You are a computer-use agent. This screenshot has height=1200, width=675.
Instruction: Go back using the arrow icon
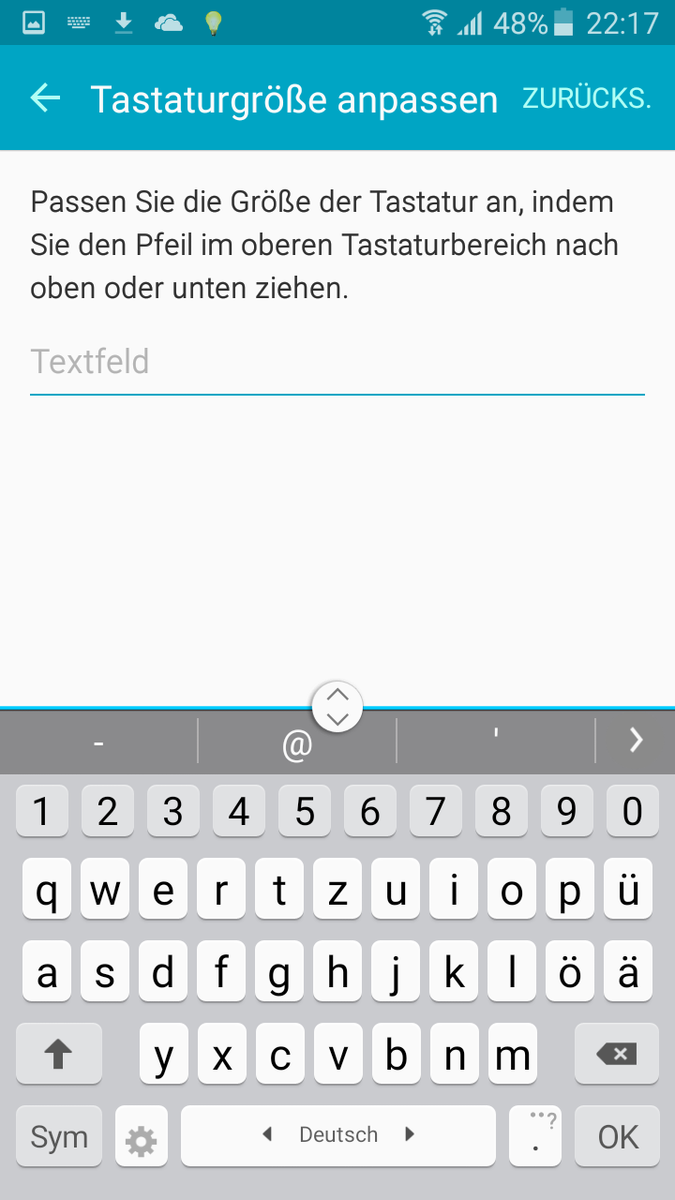pyautogui.click(x=45, y=98)
